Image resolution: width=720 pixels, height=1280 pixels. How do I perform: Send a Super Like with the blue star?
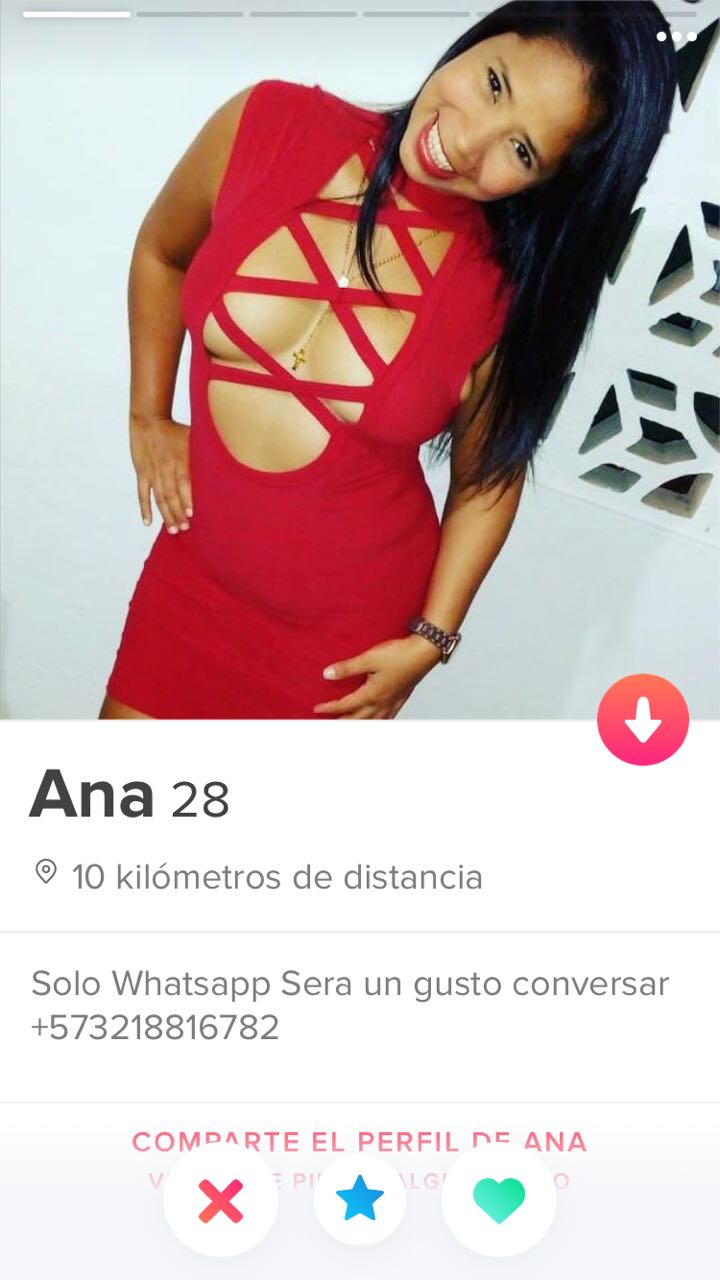(360, 1199)
